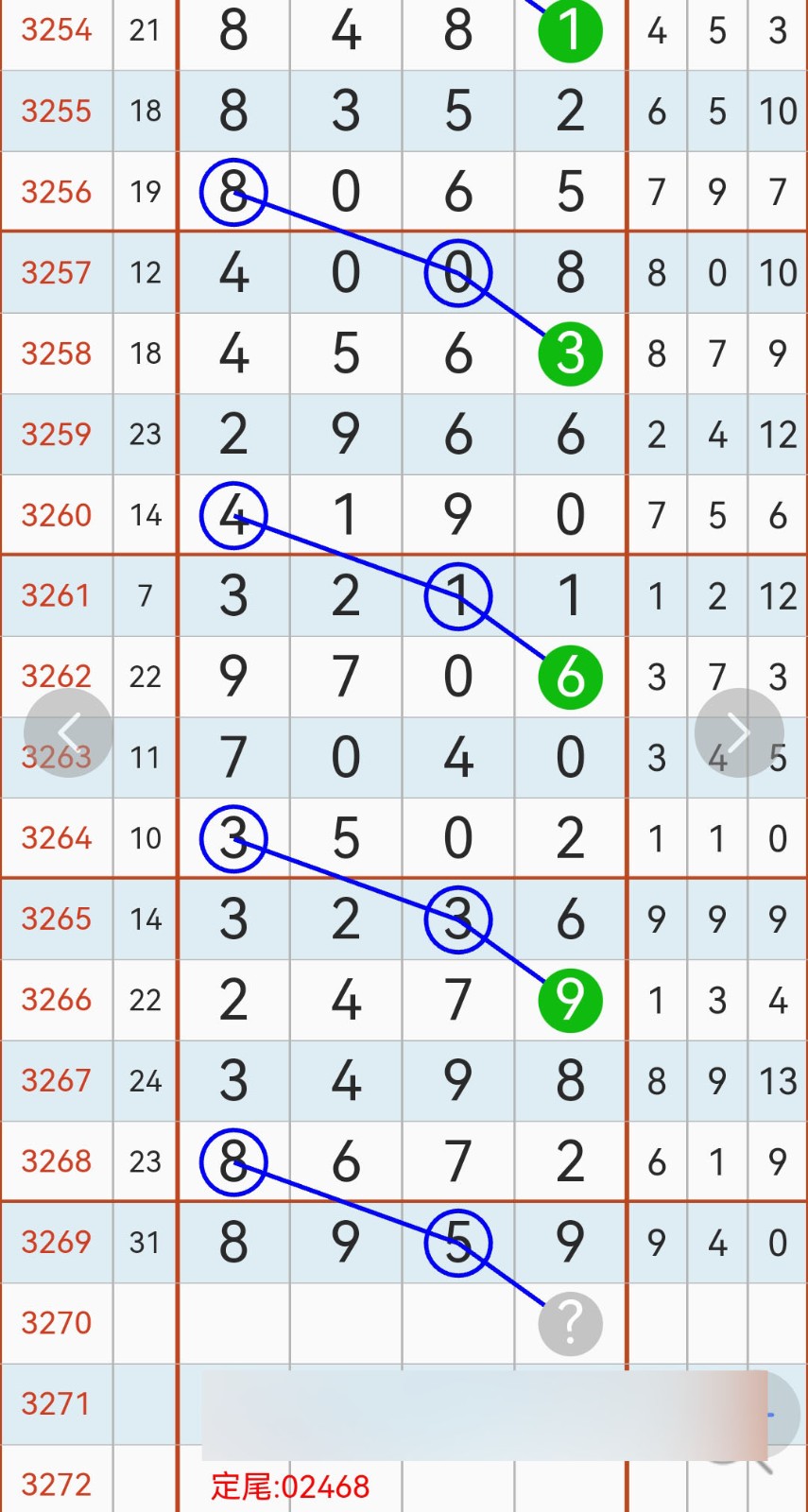The width and height of the screenshot is (808, 1512).
Task: Click the gray question mark marker
Action: 570,1323
